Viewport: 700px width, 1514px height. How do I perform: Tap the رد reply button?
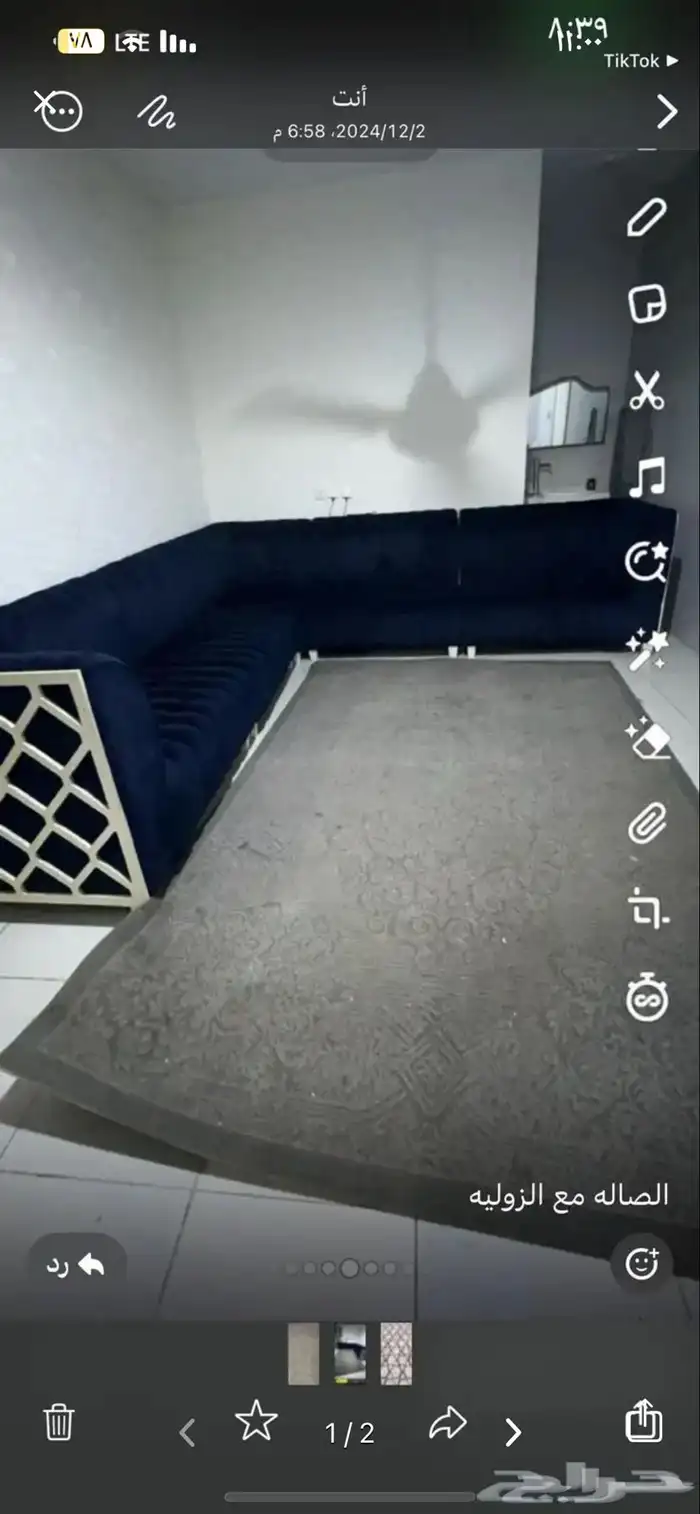(76, 1265)
